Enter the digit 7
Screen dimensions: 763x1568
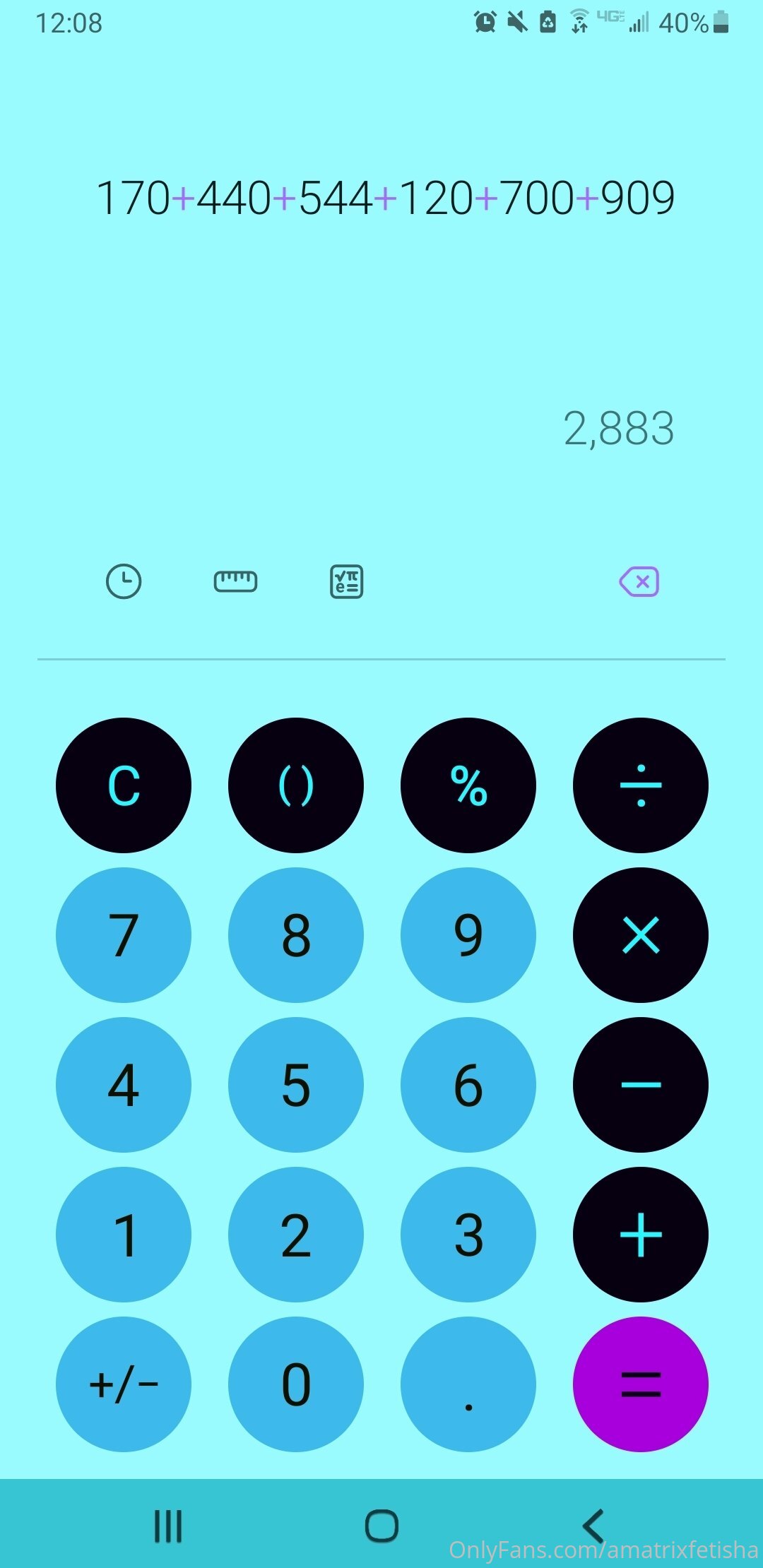124,935
